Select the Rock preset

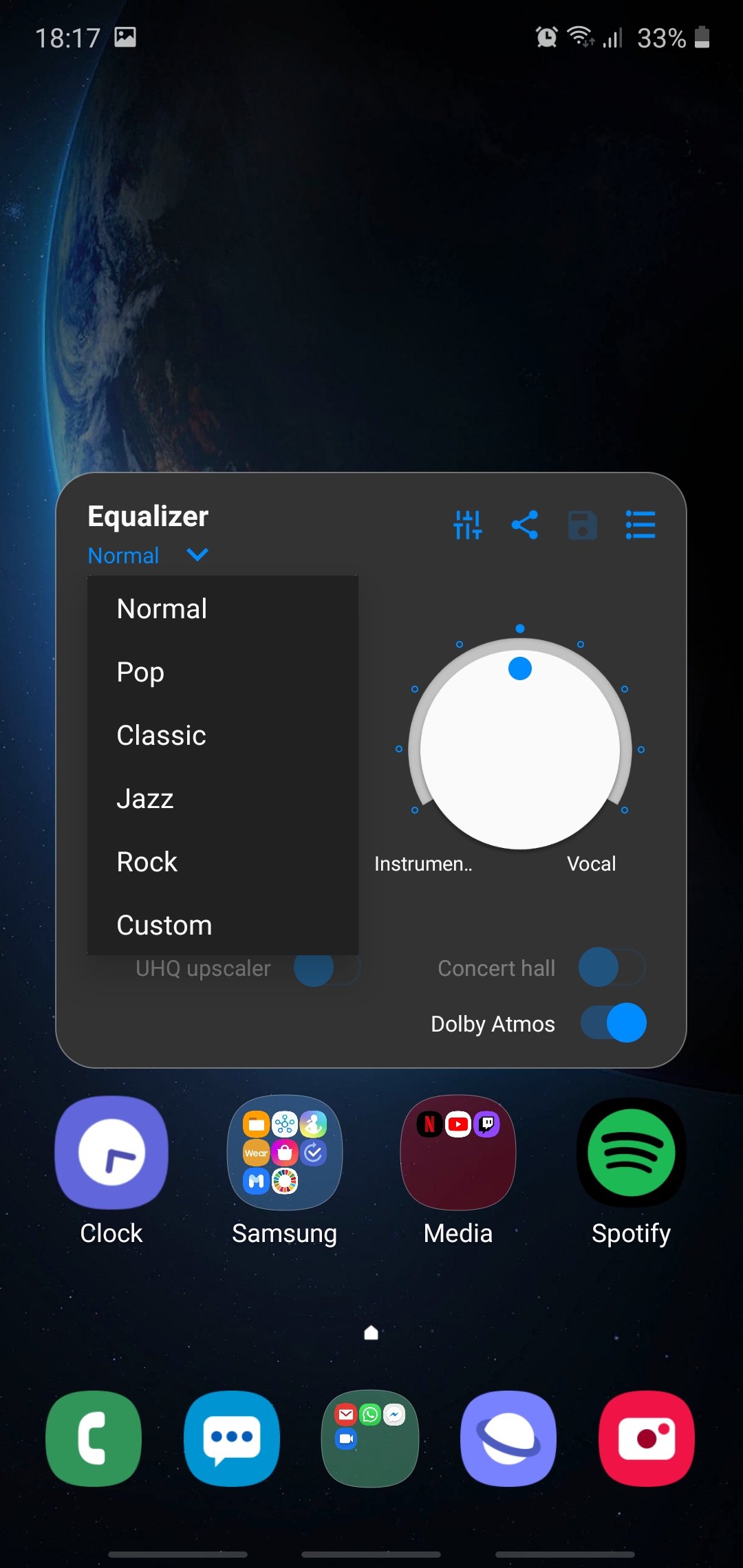click(x=147, y=862)
